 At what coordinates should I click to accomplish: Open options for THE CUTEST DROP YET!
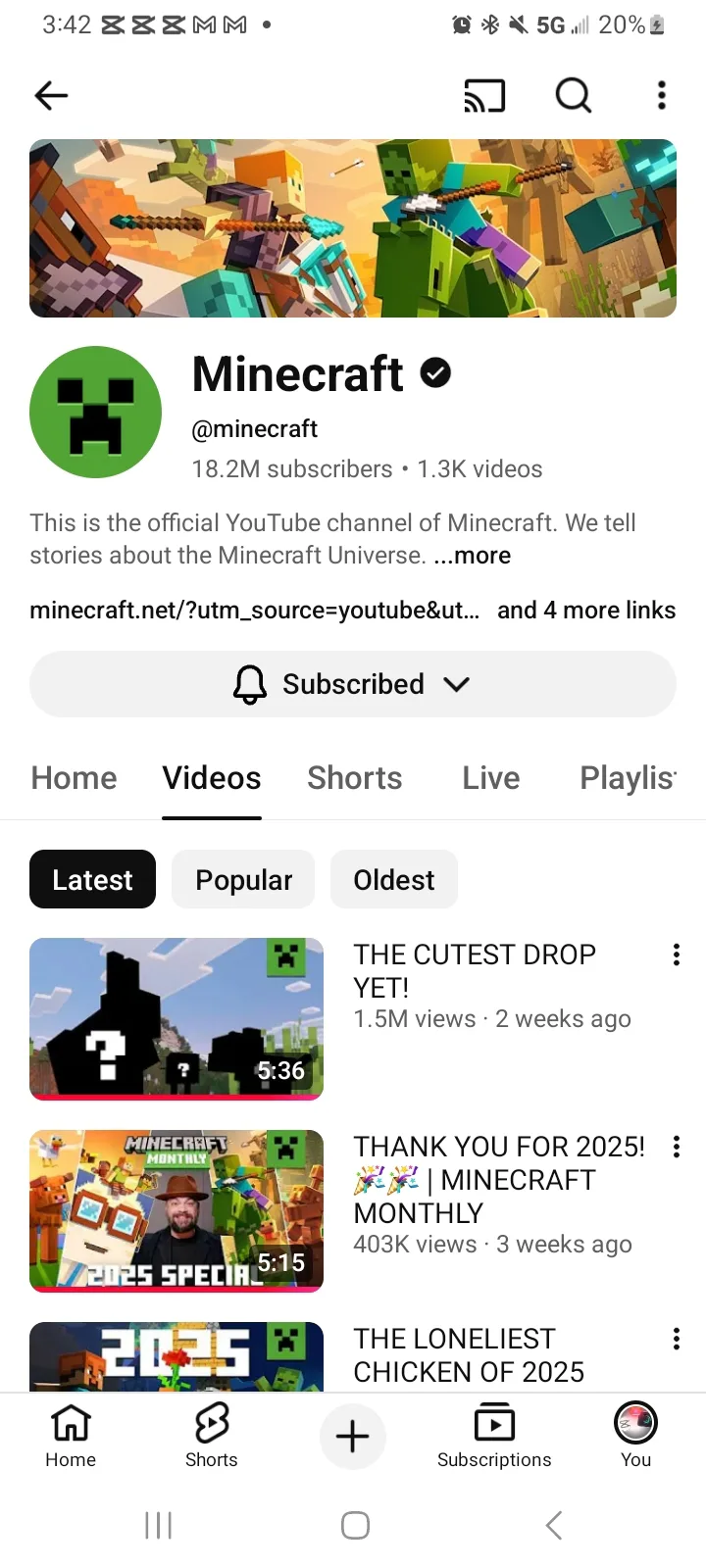click(677, 955)
